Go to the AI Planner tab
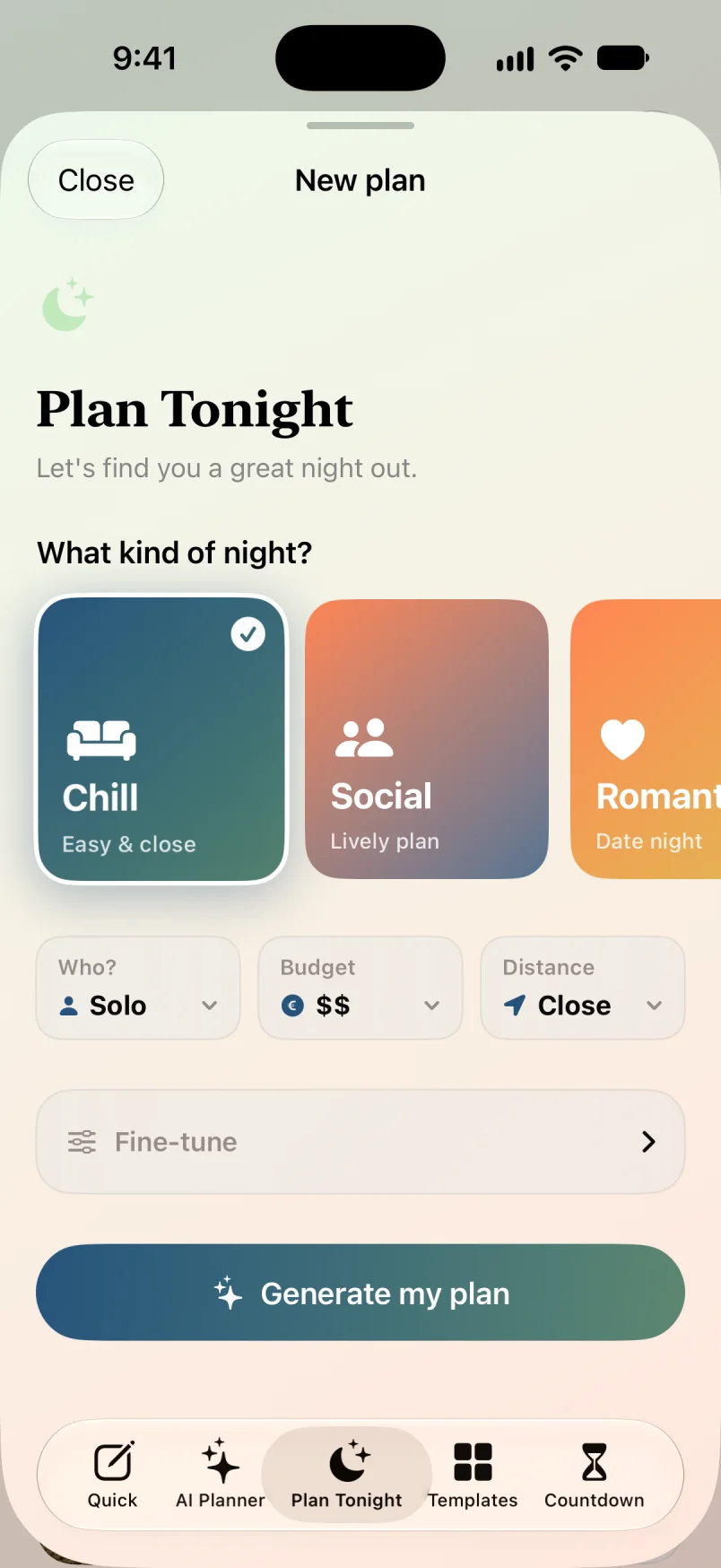Screen dimensions: 721x1568 click(221, 1475)
